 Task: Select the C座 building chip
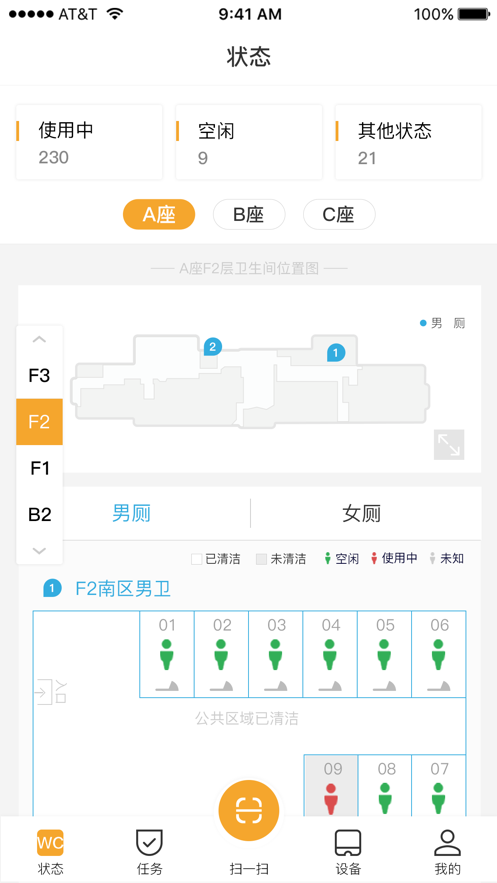pyautogui.click(x=339, y=215)
